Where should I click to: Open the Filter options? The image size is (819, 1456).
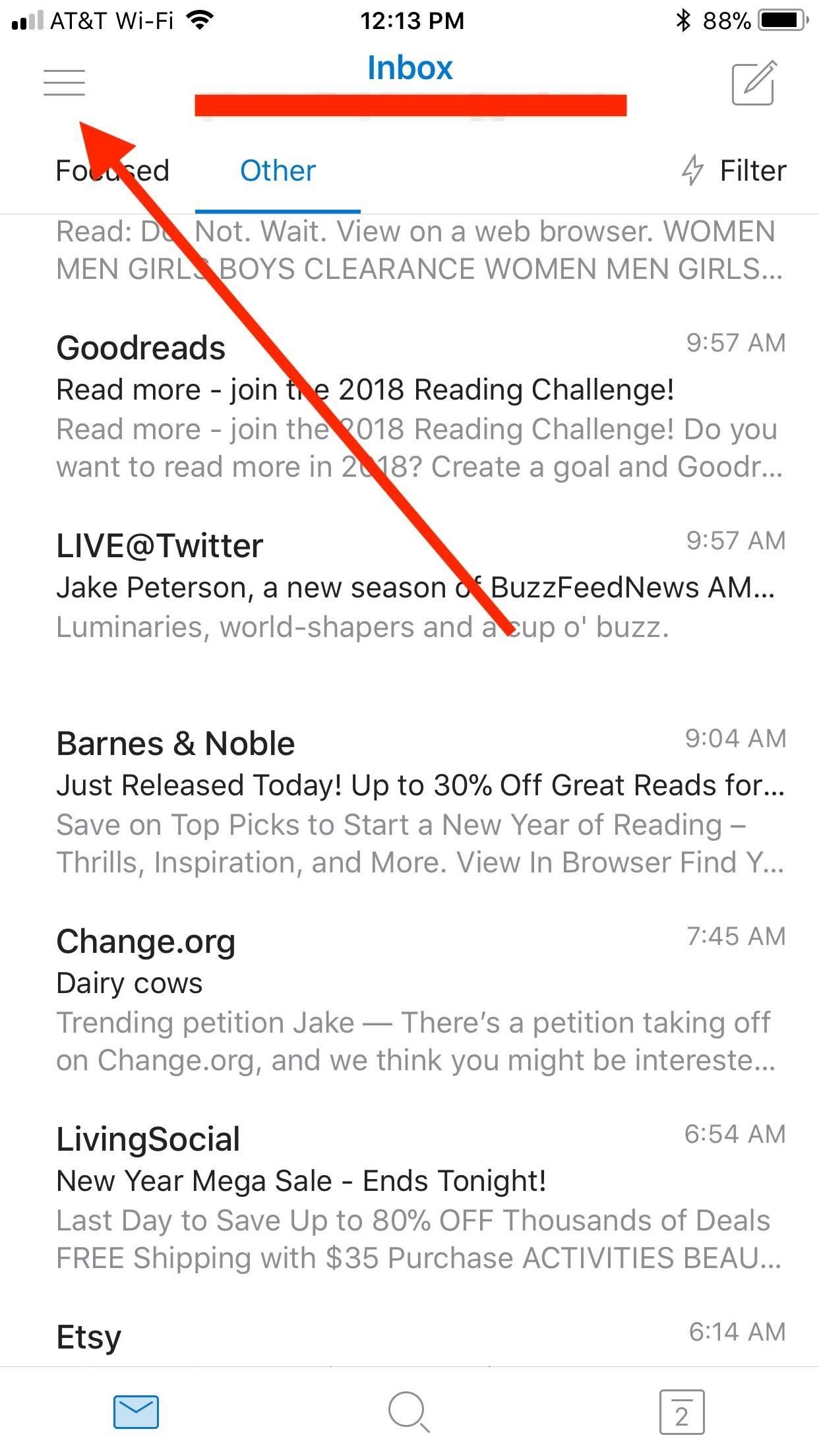point(733,171)
